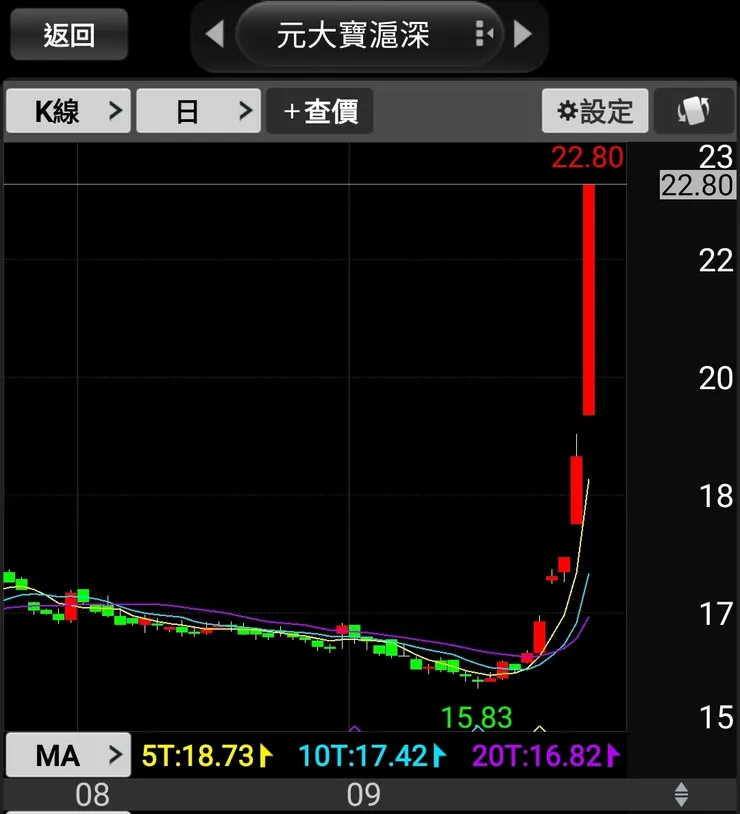Tap the +查價 price lookup button
Viewport: 740px width, 814px height.
click(320, 111)
